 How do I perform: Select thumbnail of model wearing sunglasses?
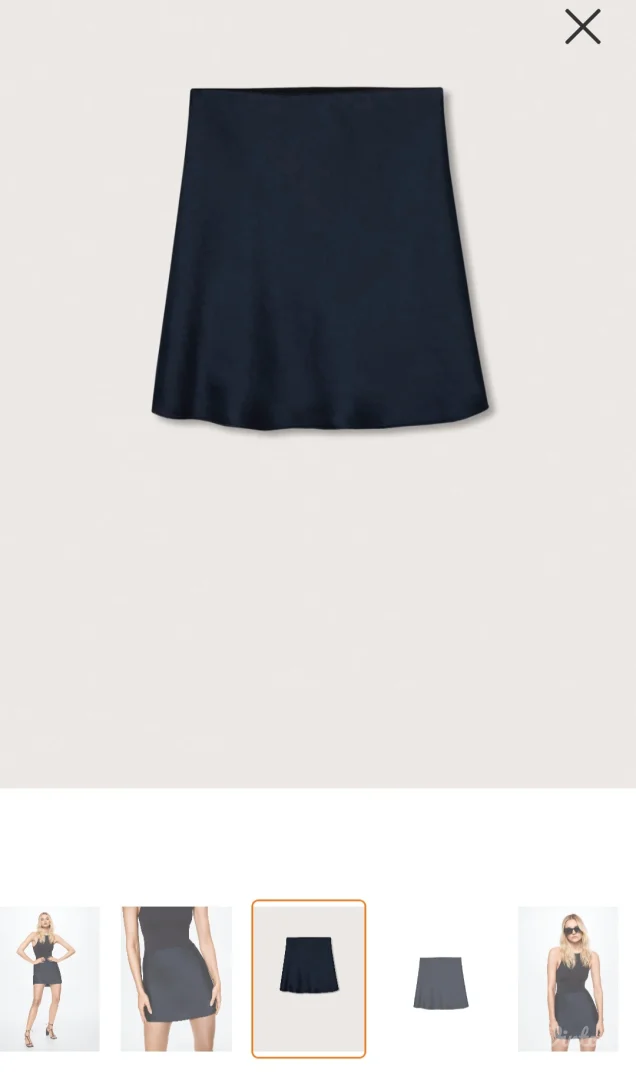[568, 978]
